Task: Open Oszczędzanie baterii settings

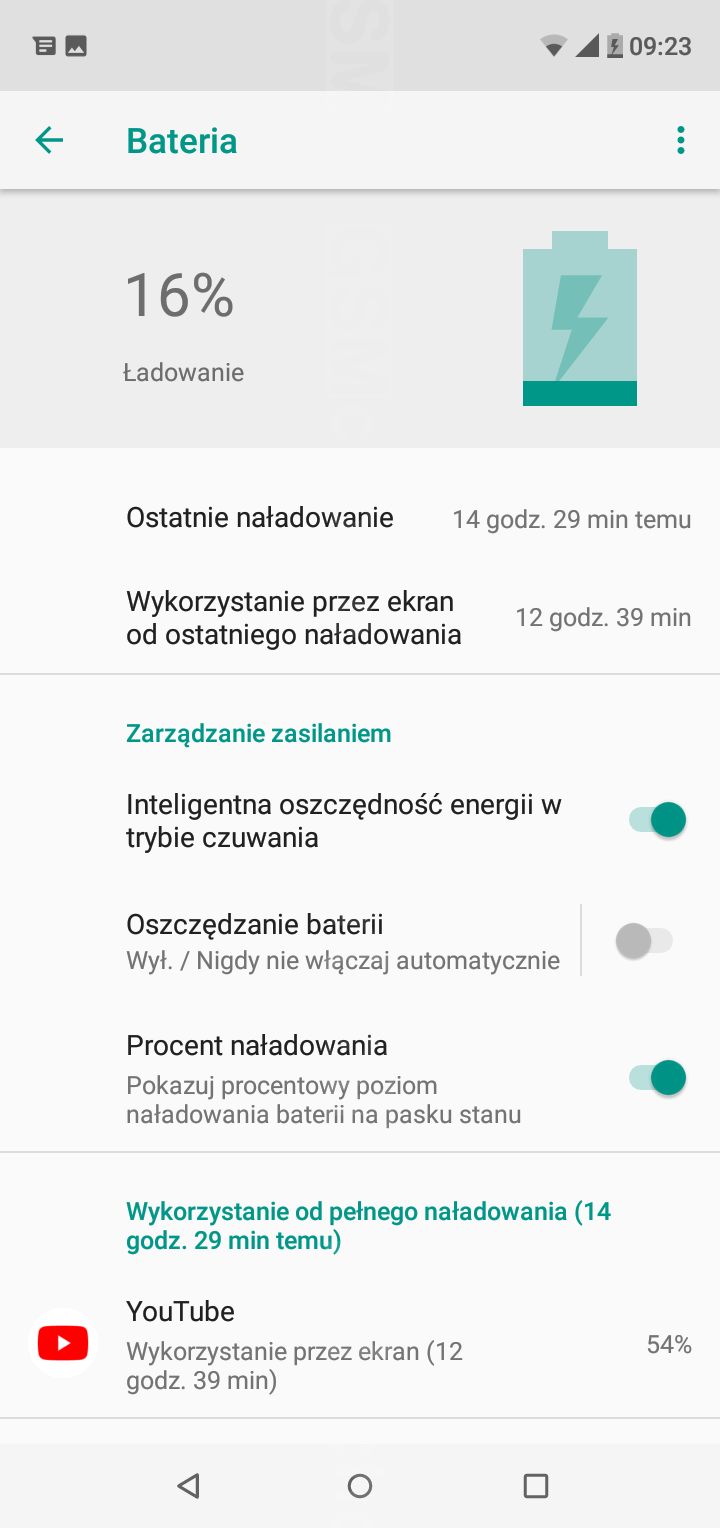Action: pyautogui.click(x=340, y=941)
